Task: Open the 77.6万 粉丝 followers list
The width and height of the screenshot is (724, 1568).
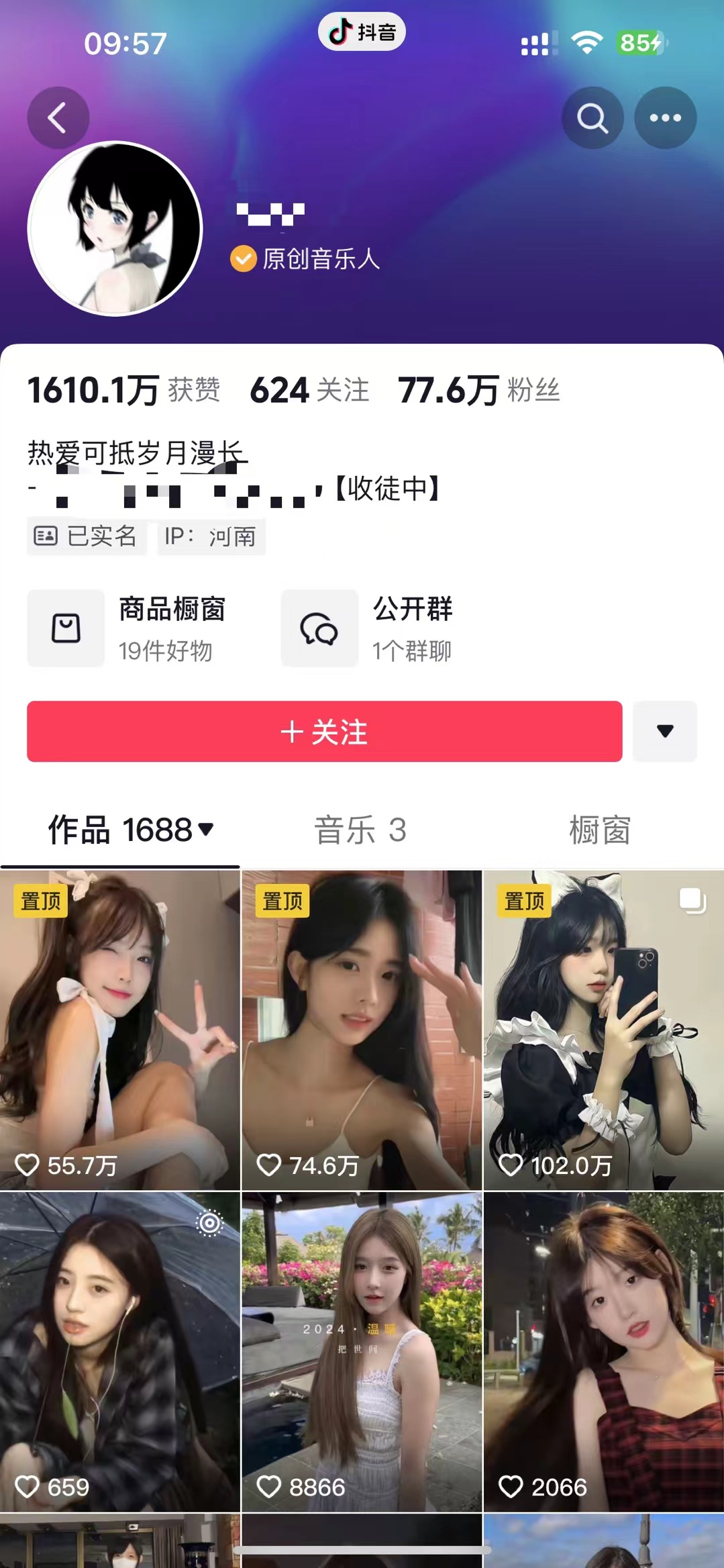Action: tap(478, 390)
